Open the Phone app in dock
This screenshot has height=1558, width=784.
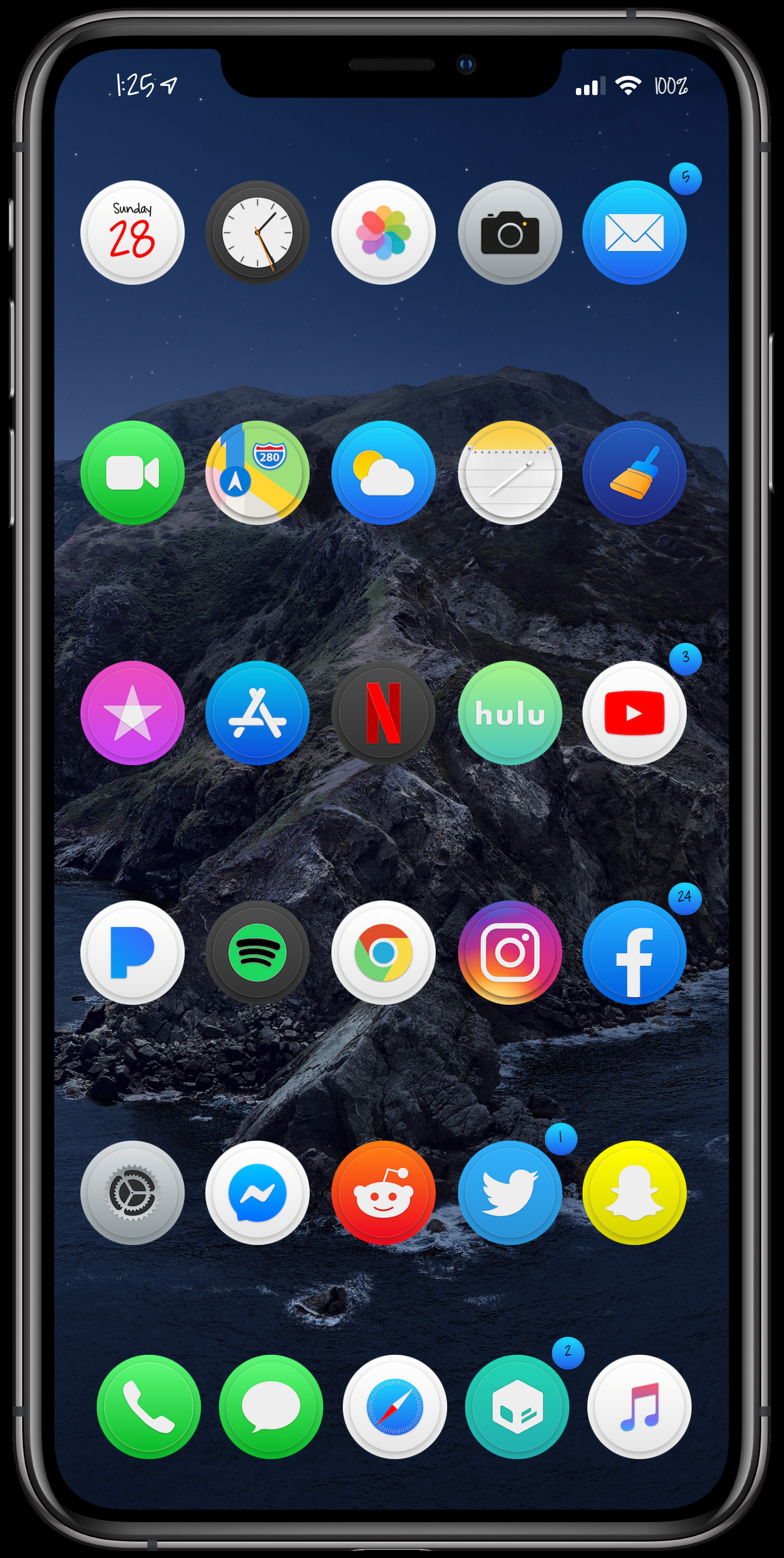click(149, 1407)
